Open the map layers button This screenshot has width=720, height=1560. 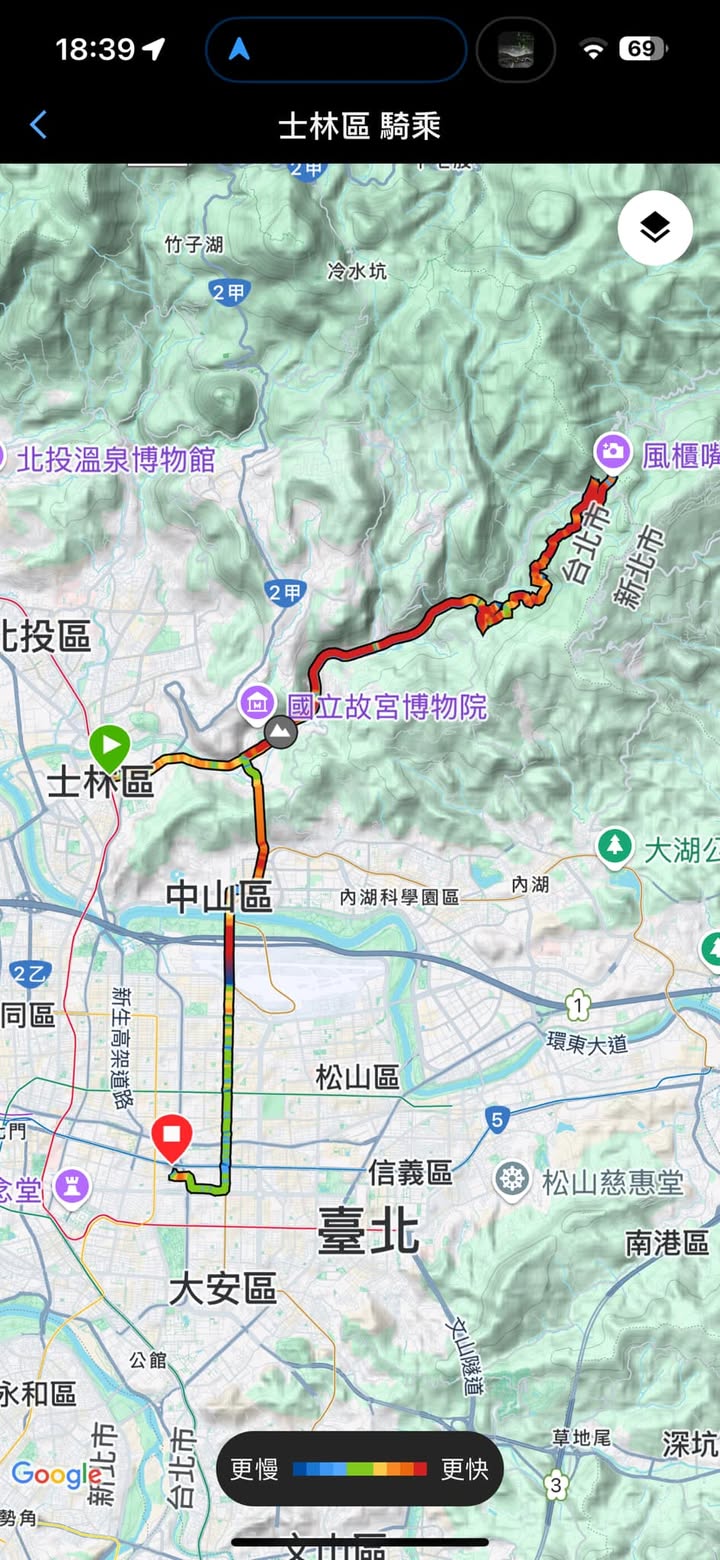(655, 228)
